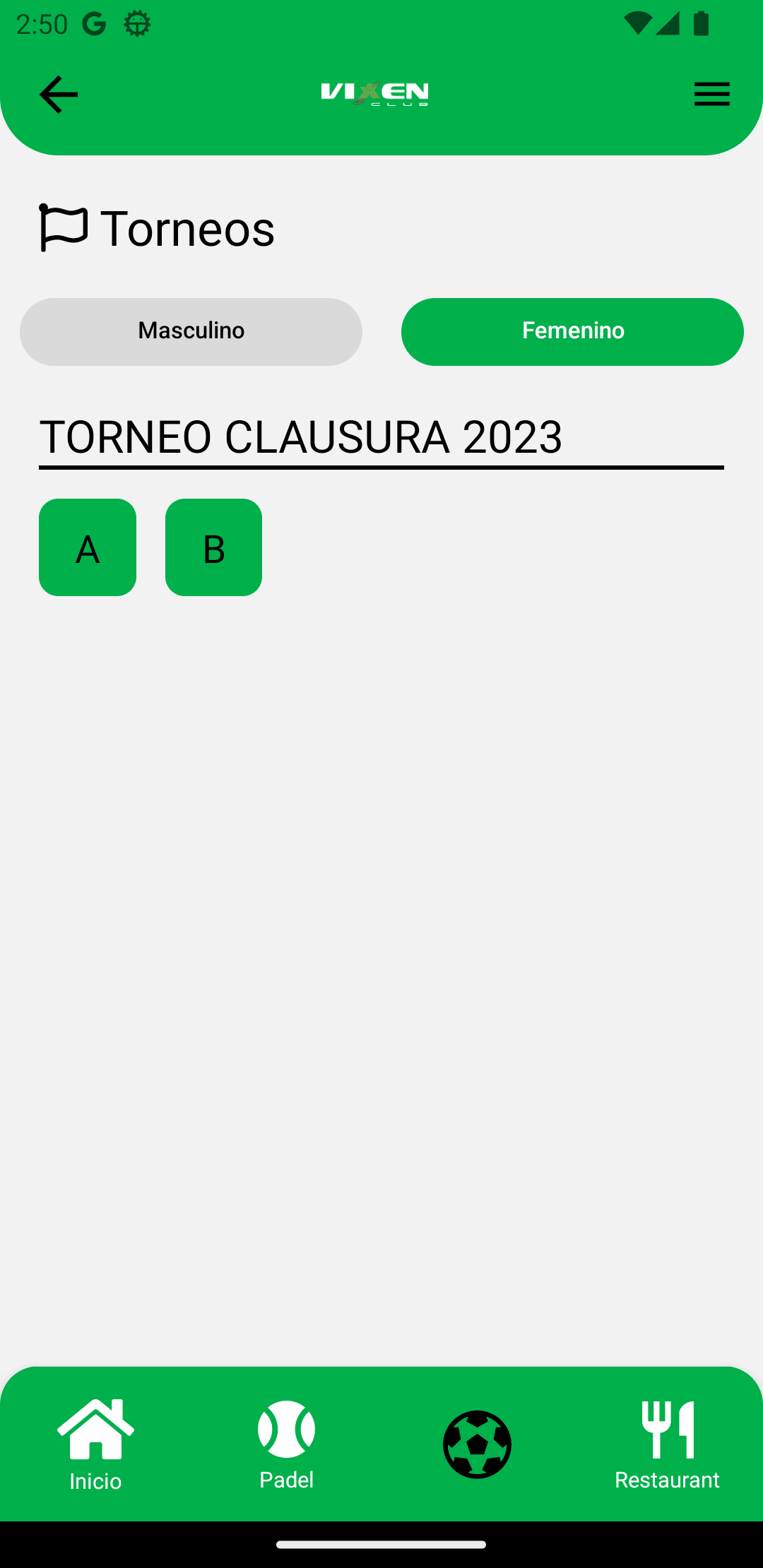Open category A of Torneo Clausura 2023
763x1568 pixels.
click(88, 547)
